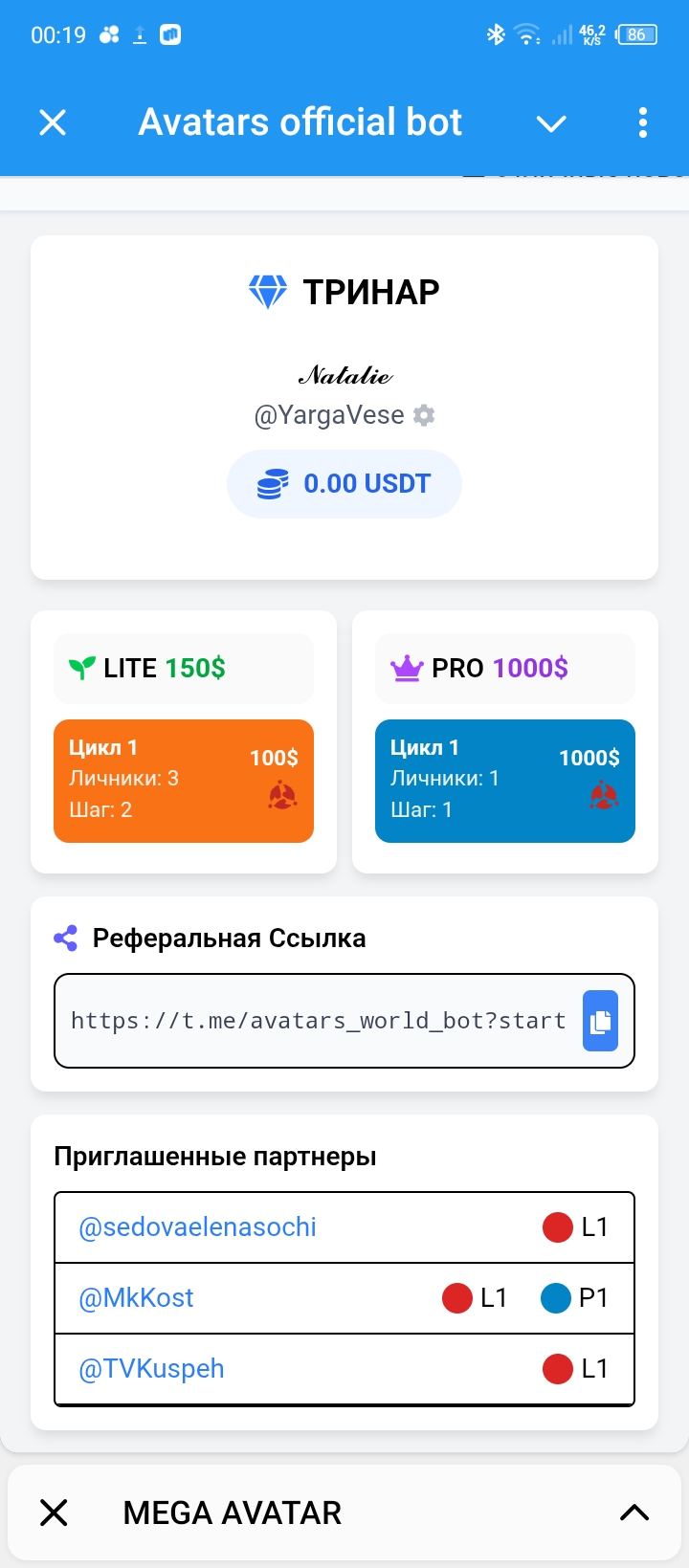The image size is (689, 1568).
Task: Copy the referral link
Action: tap(600, 1021)
